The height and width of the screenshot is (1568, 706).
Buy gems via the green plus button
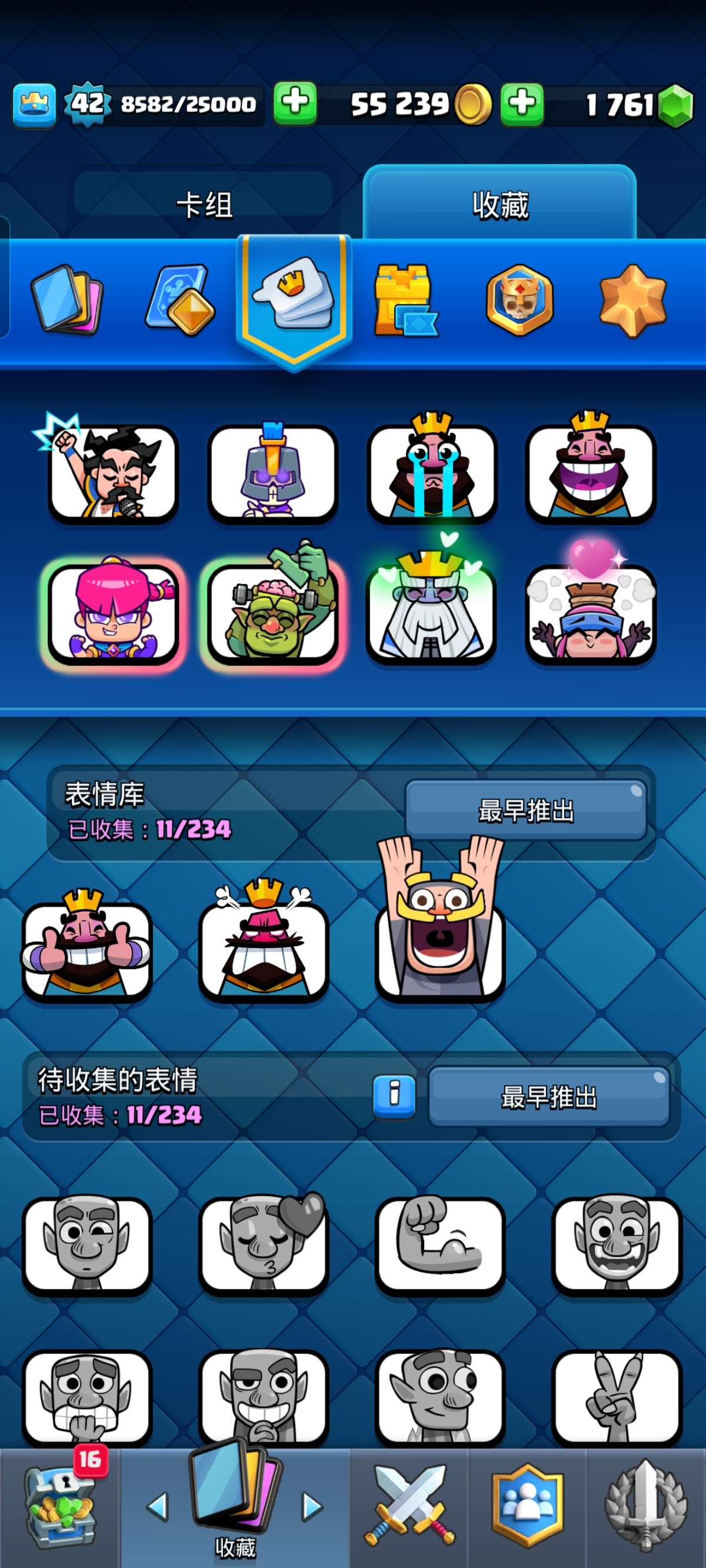[x=522, y=104]
